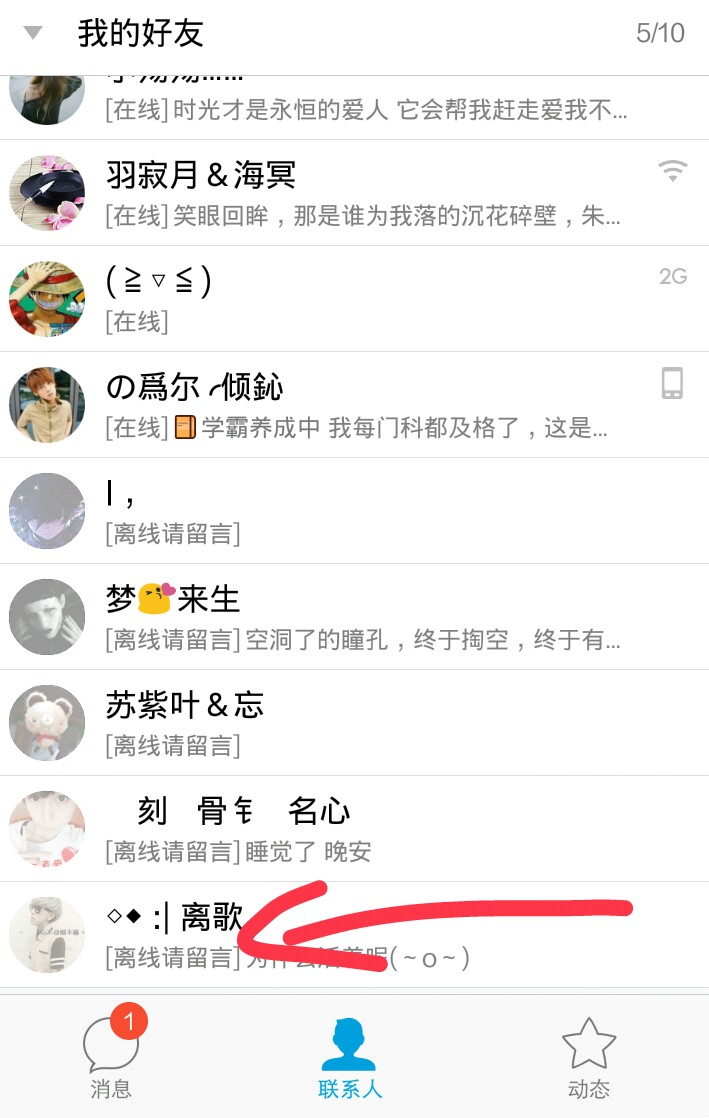Switch to the 消息 tab

(x=110, y=1056)
